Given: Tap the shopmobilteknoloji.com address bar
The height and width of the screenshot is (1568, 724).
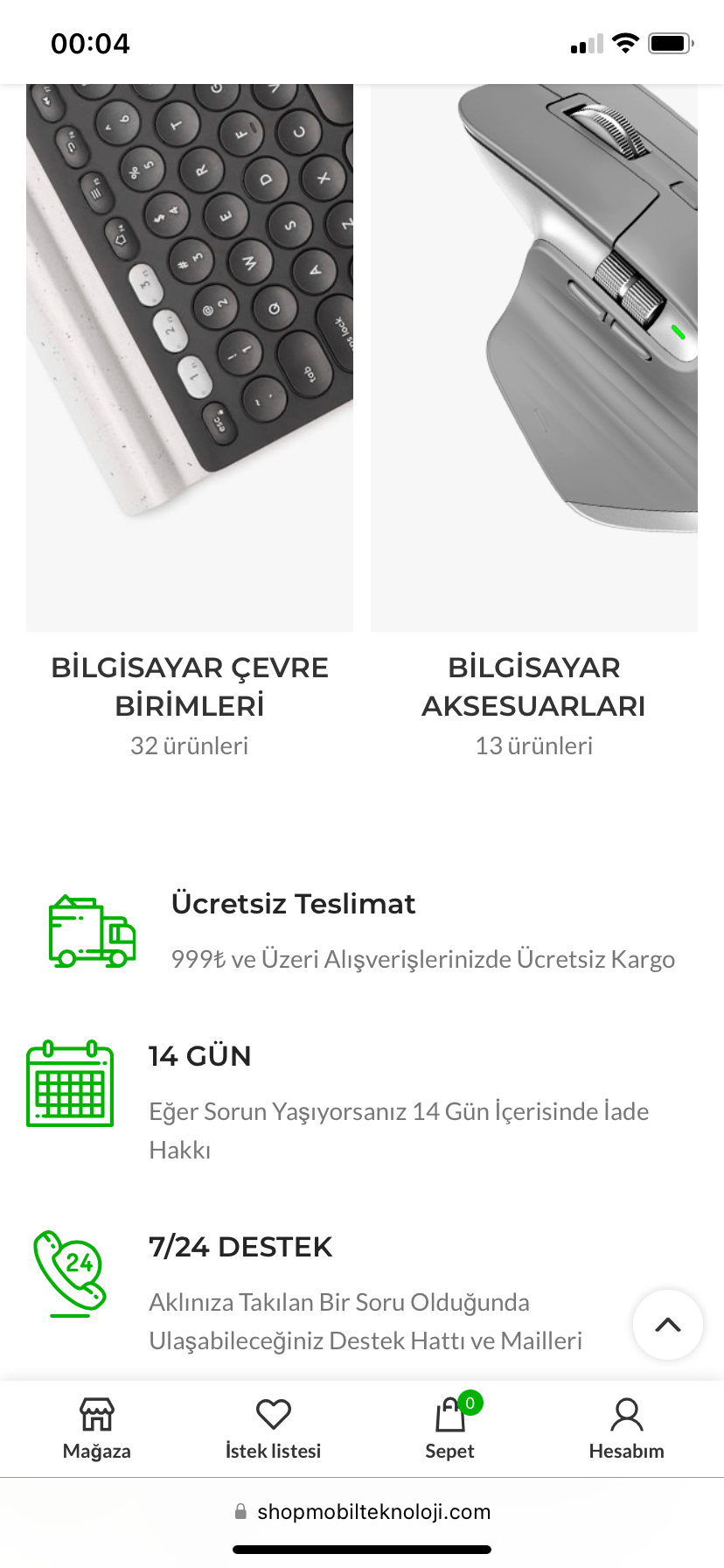Looking at the screenshot, I should click(362, 1511).
